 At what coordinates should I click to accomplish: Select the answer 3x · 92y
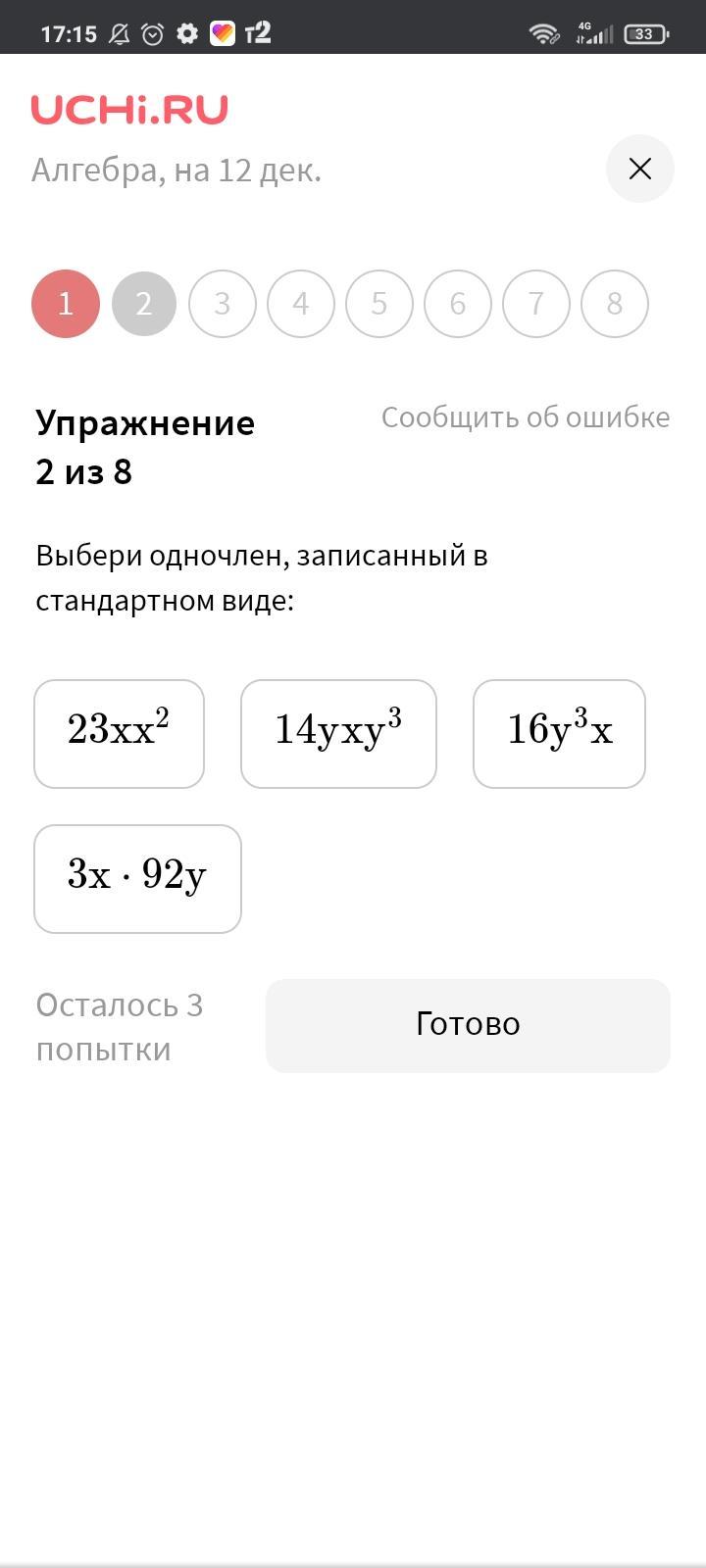[137, 878]
